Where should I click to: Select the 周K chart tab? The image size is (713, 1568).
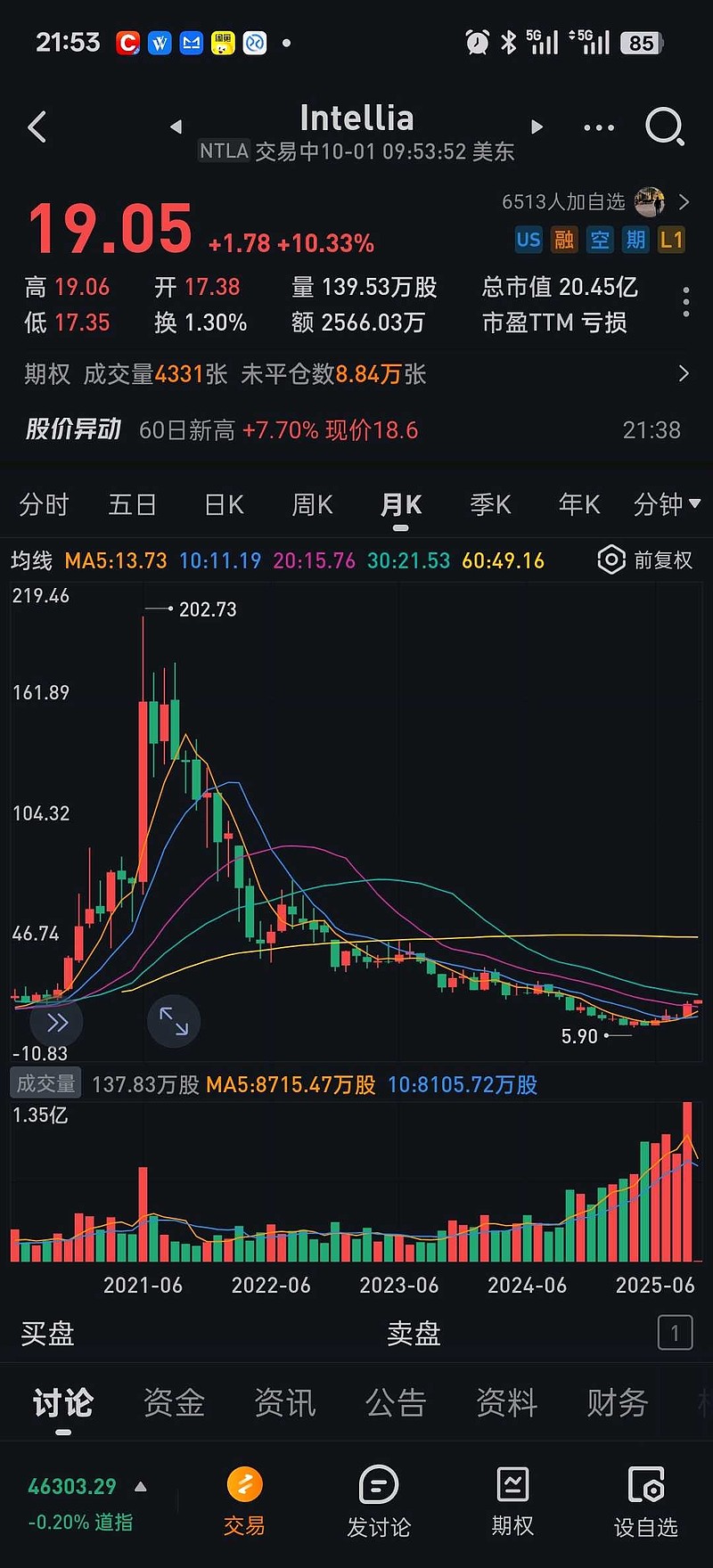pos(313,505)
